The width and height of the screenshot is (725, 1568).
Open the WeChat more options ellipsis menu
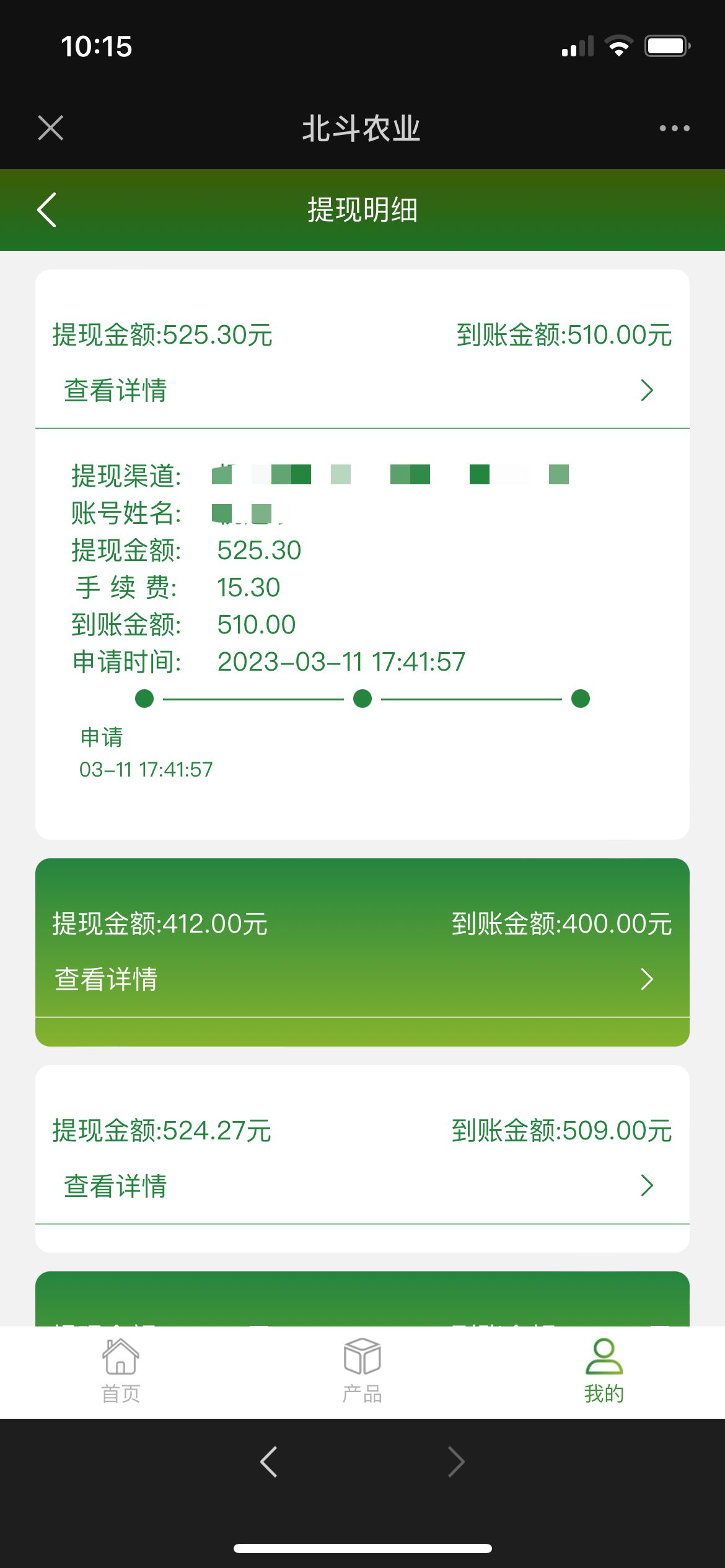pyautogui.click(x=674, y=128)
